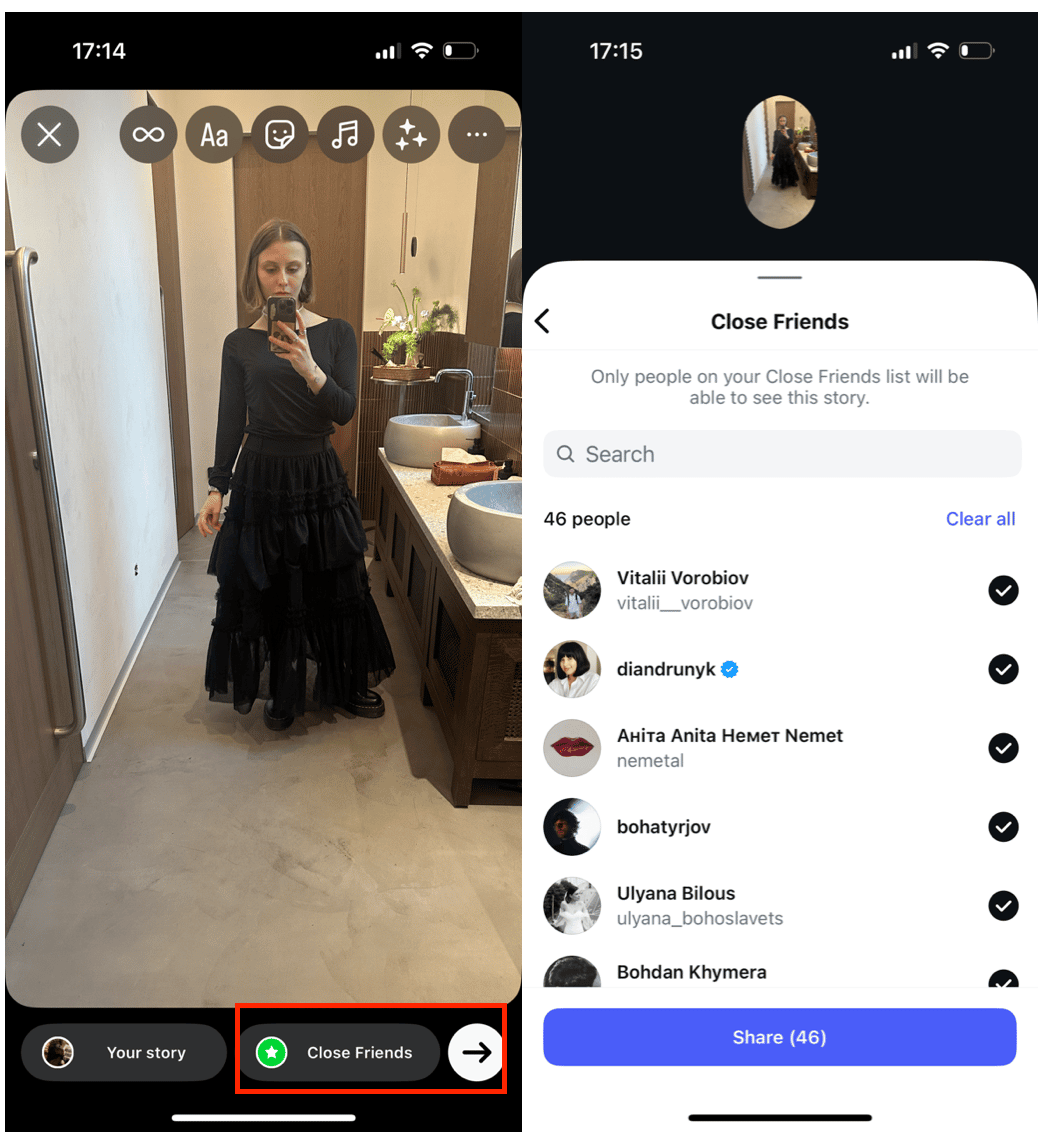
Task: Clear all selected close friends
Action: point(980,519)
